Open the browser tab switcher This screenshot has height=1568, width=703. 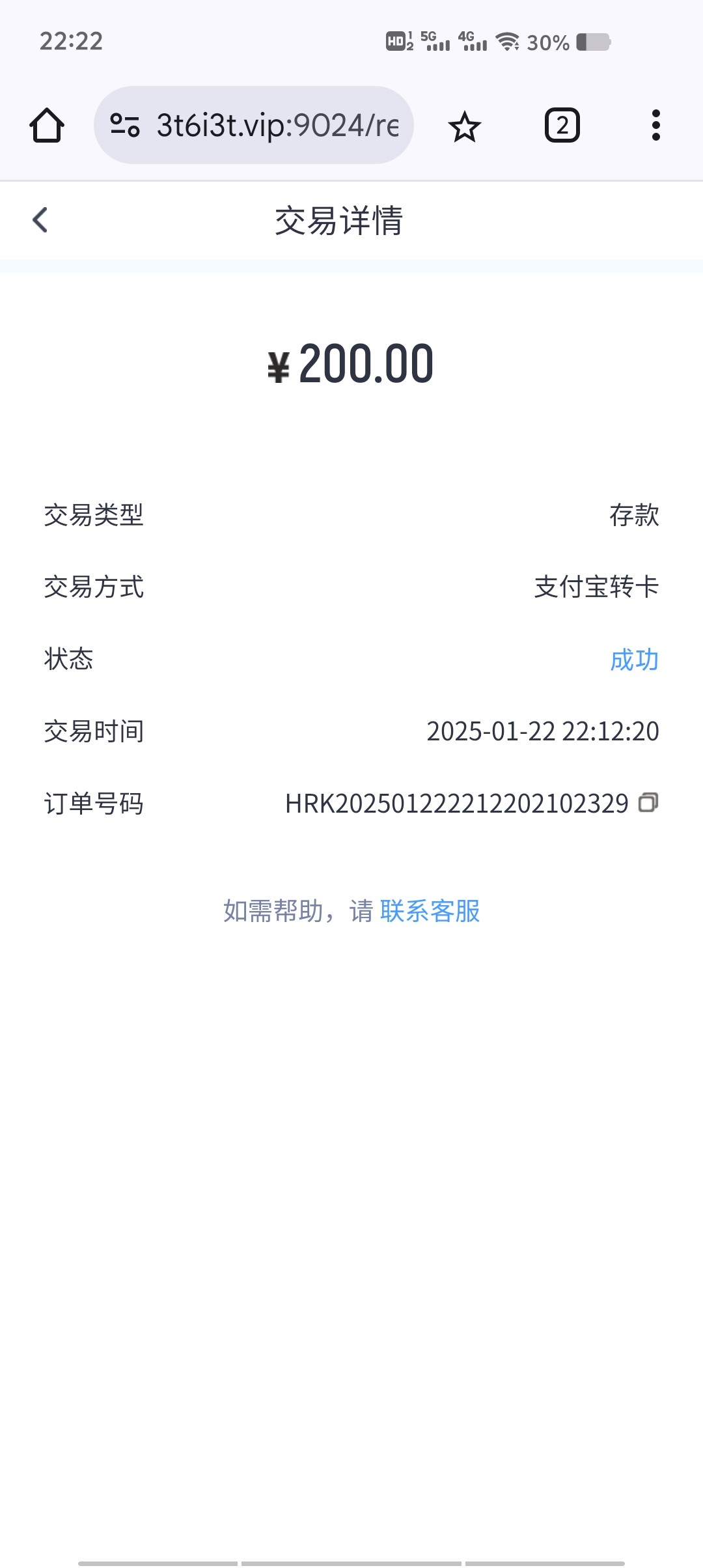pyautogui.click(x=562, y=125)
